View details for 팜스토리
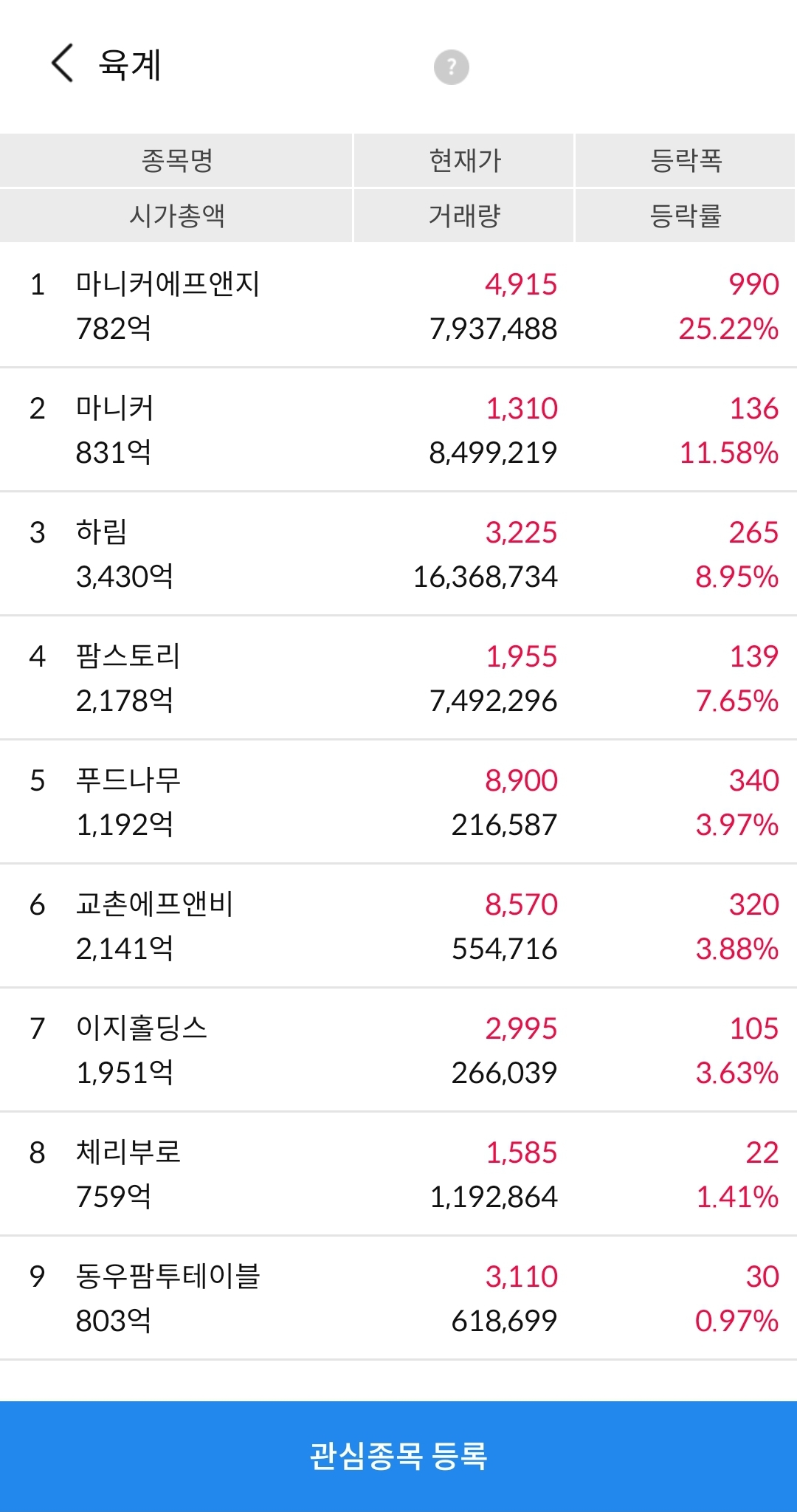 point(398,678)
